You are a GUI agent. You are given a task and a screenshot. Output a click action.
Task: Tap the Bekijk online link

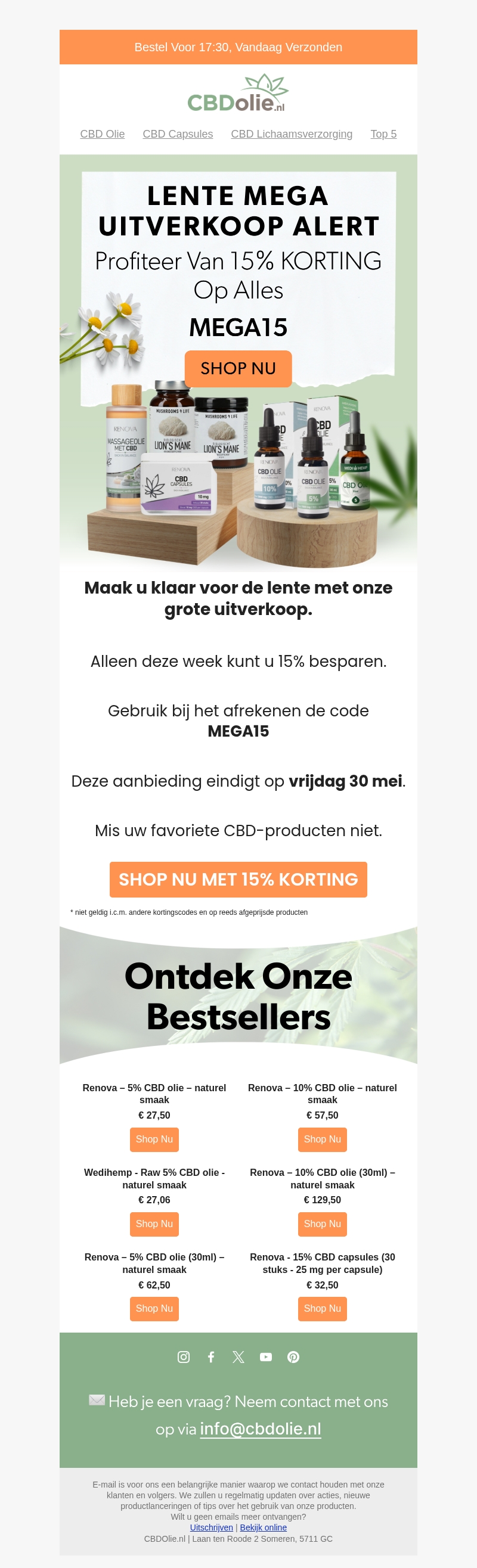263,1527
